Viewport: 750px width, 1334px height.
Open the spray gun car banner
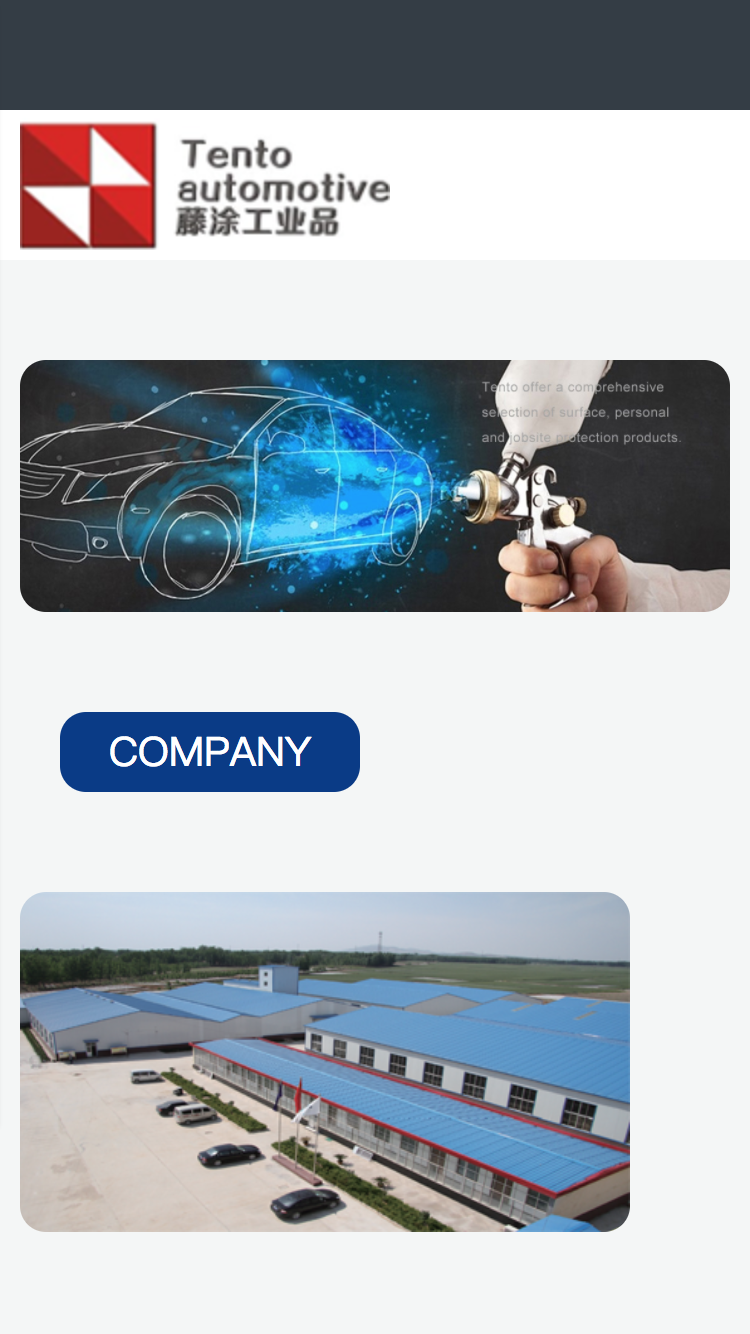[x=375, y=486]
